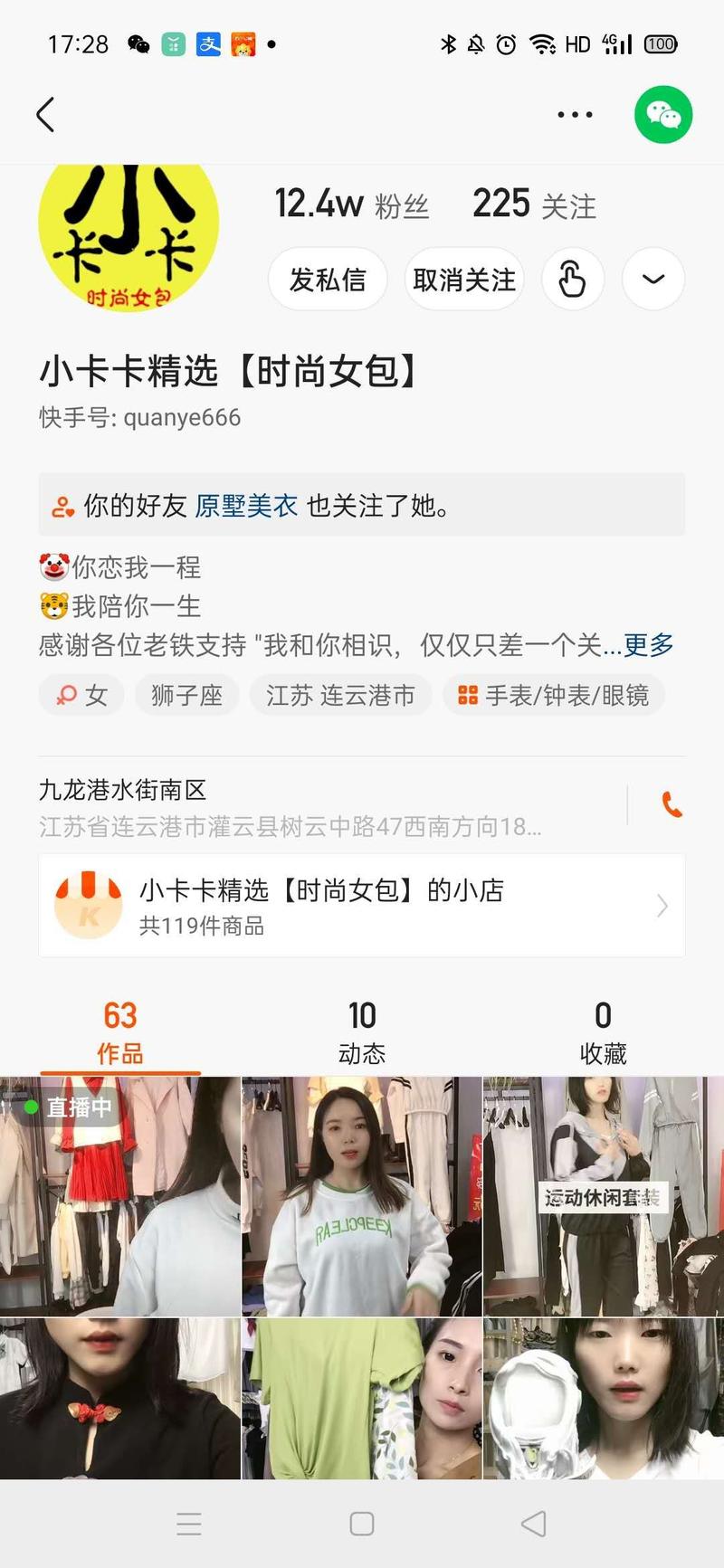Image resolution: width=724 pixels, height=1568 pixels.
Task: Tap the grid icon on 手表/钟表/眼镜 tag
Action: click(467, 695)
